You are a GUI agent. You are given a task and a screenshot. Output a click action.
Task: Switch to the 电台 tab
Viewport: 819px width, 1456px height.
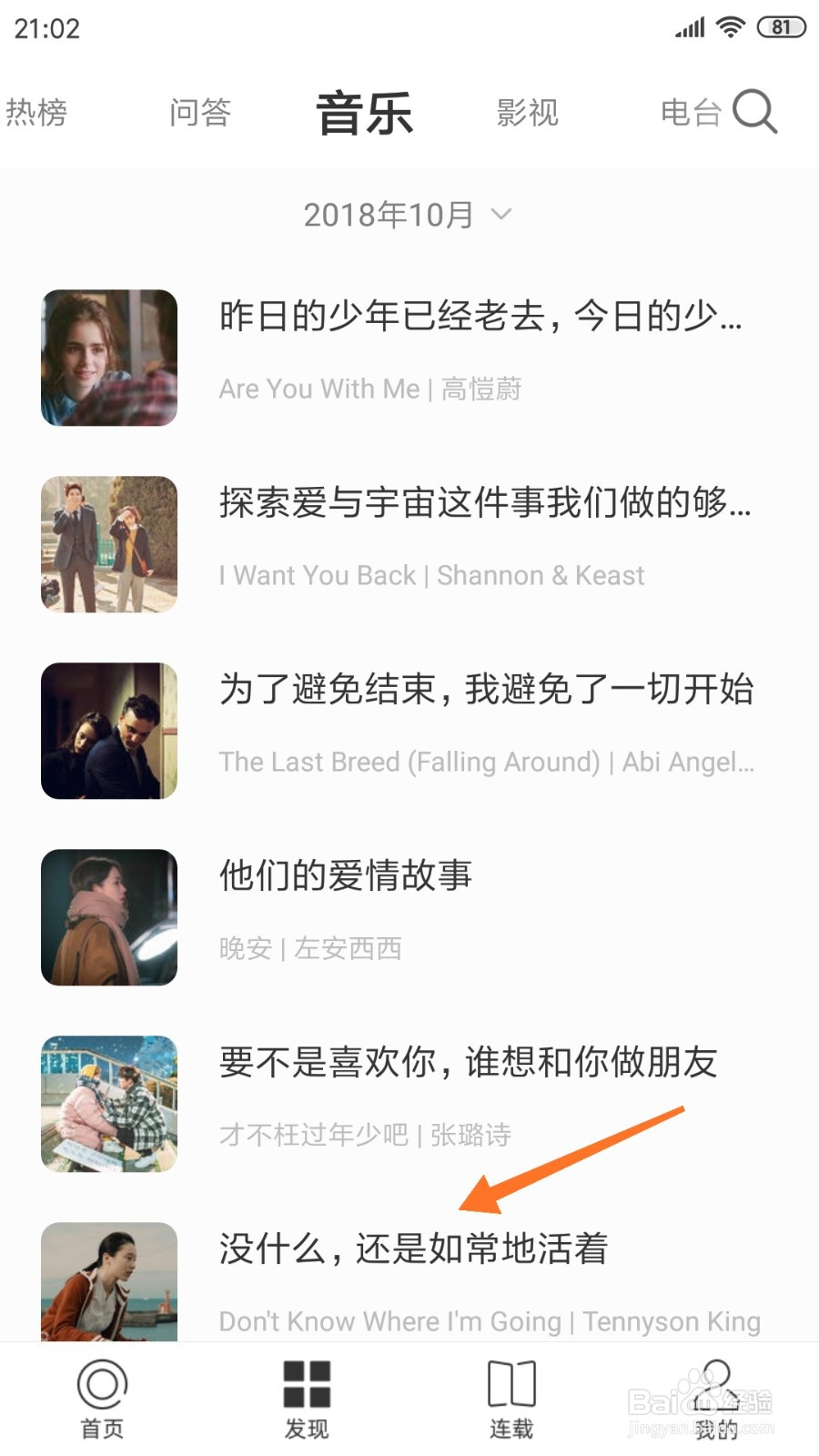[690, 113]
